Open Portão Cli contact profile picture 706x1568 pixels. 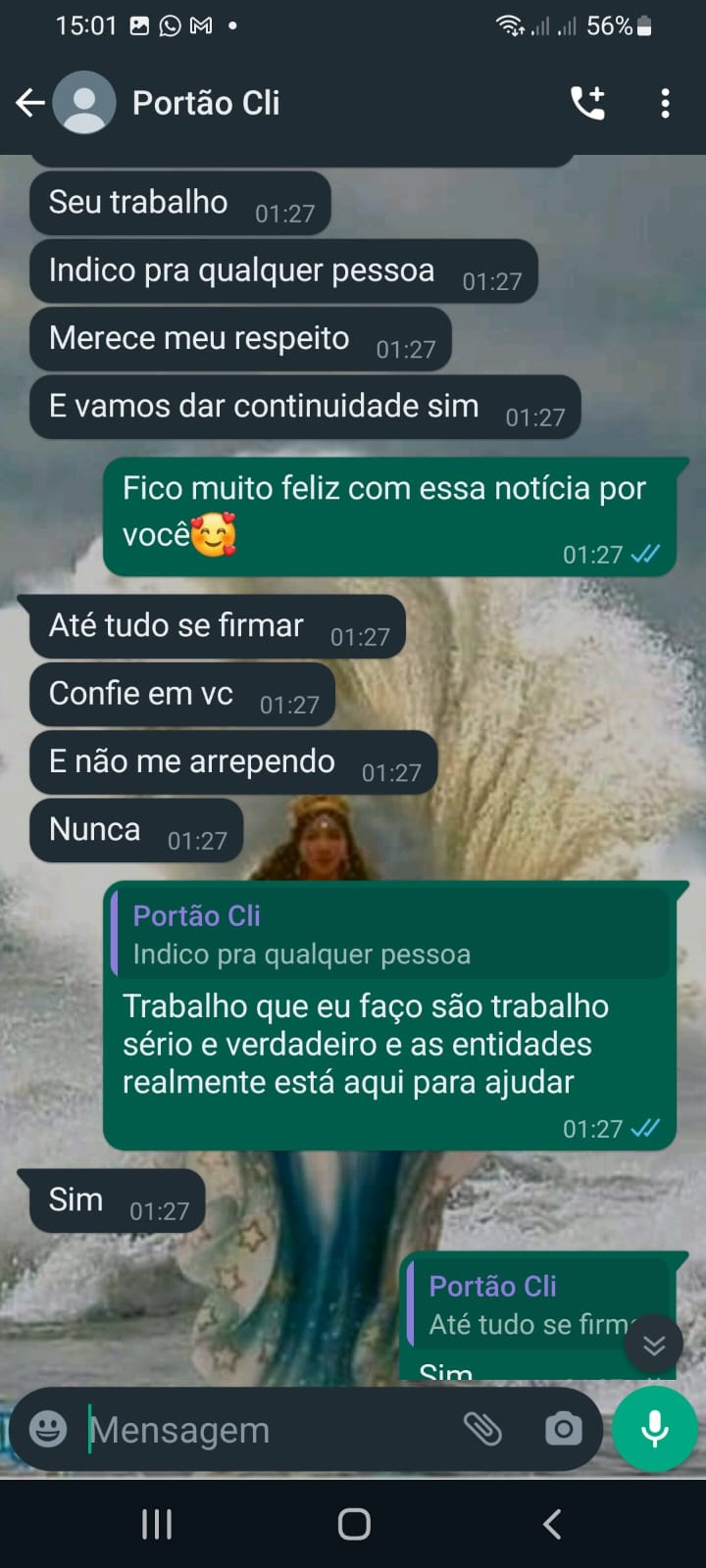pos(84,102)
